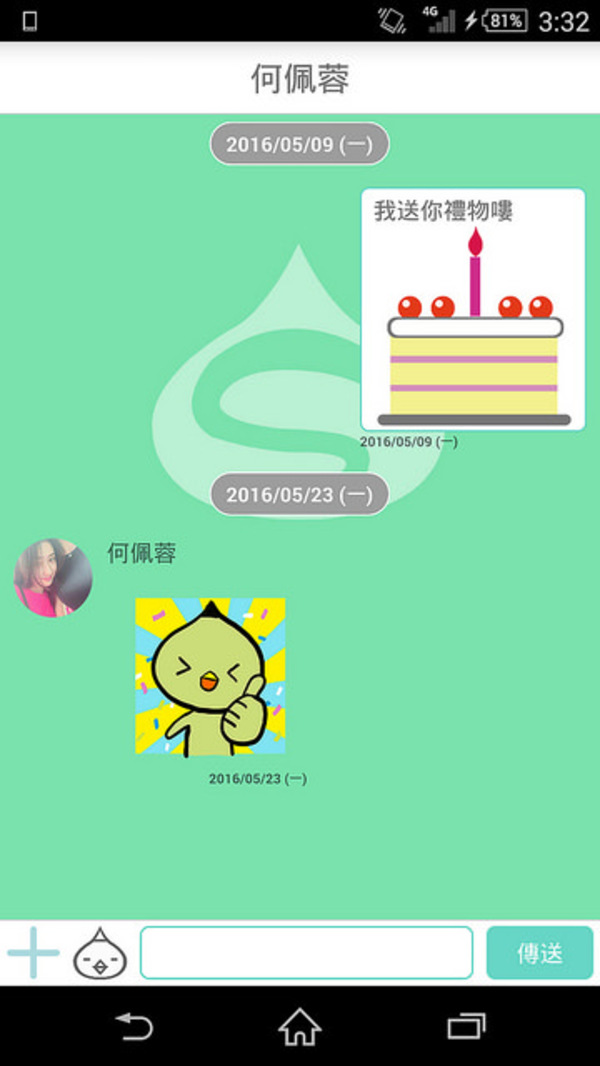View the thumbs-up chick sticker
Viewport: 600px width, 1066px height.
click(210, 676)
